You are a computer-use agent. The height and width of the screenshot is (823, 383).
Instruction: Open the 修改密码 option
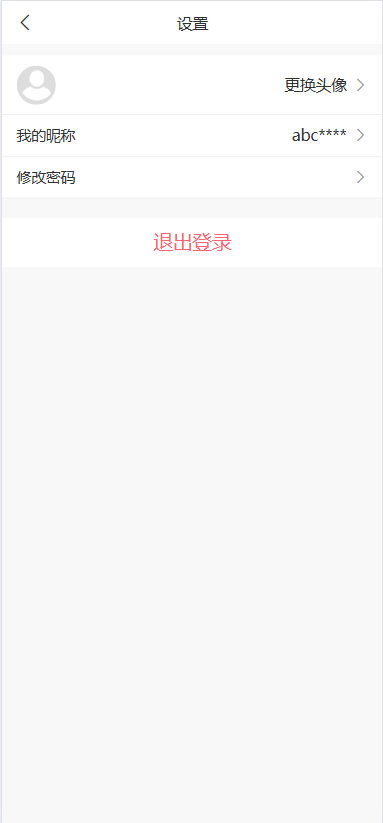coord(192,177)
